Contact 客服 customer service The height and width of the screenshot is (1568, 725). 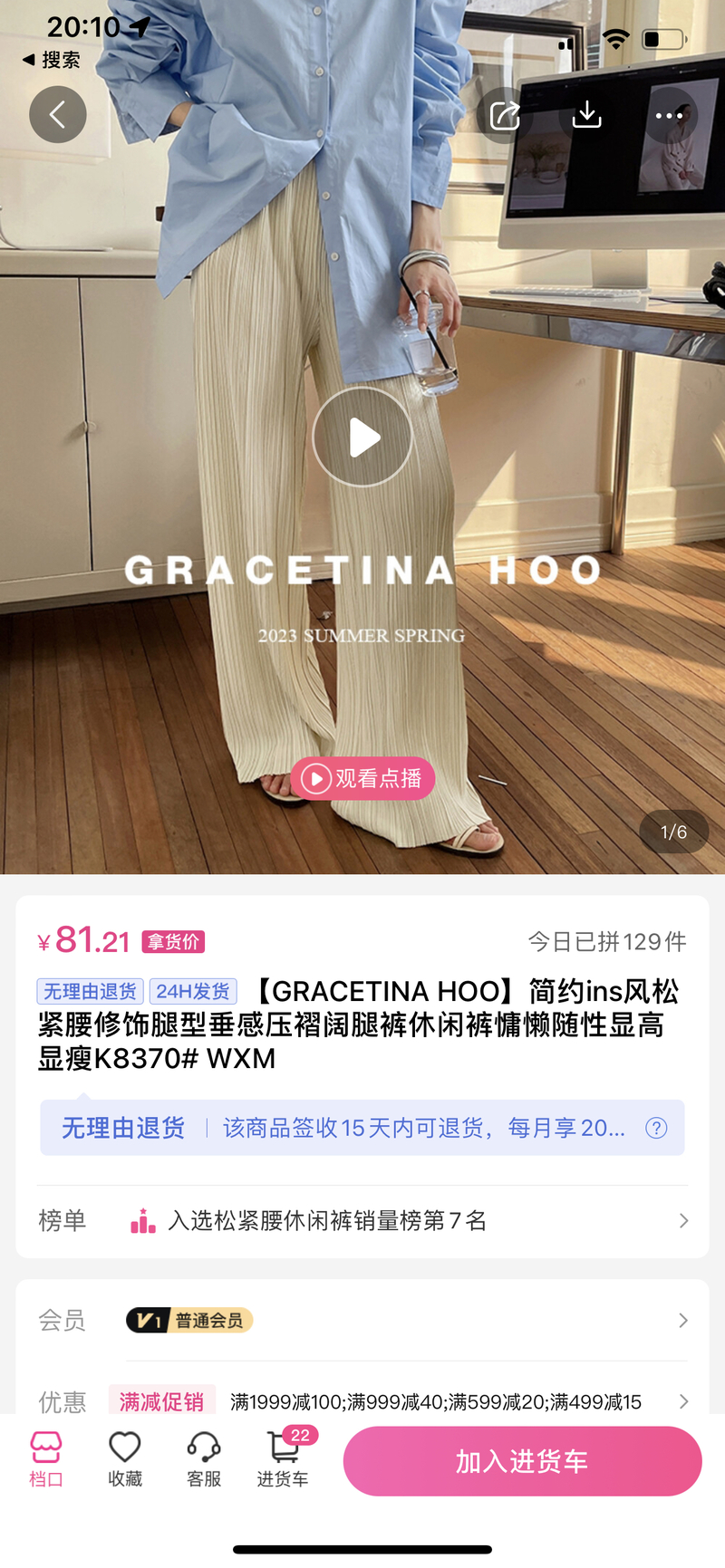pyautogui.click(x=204, y=1458)
